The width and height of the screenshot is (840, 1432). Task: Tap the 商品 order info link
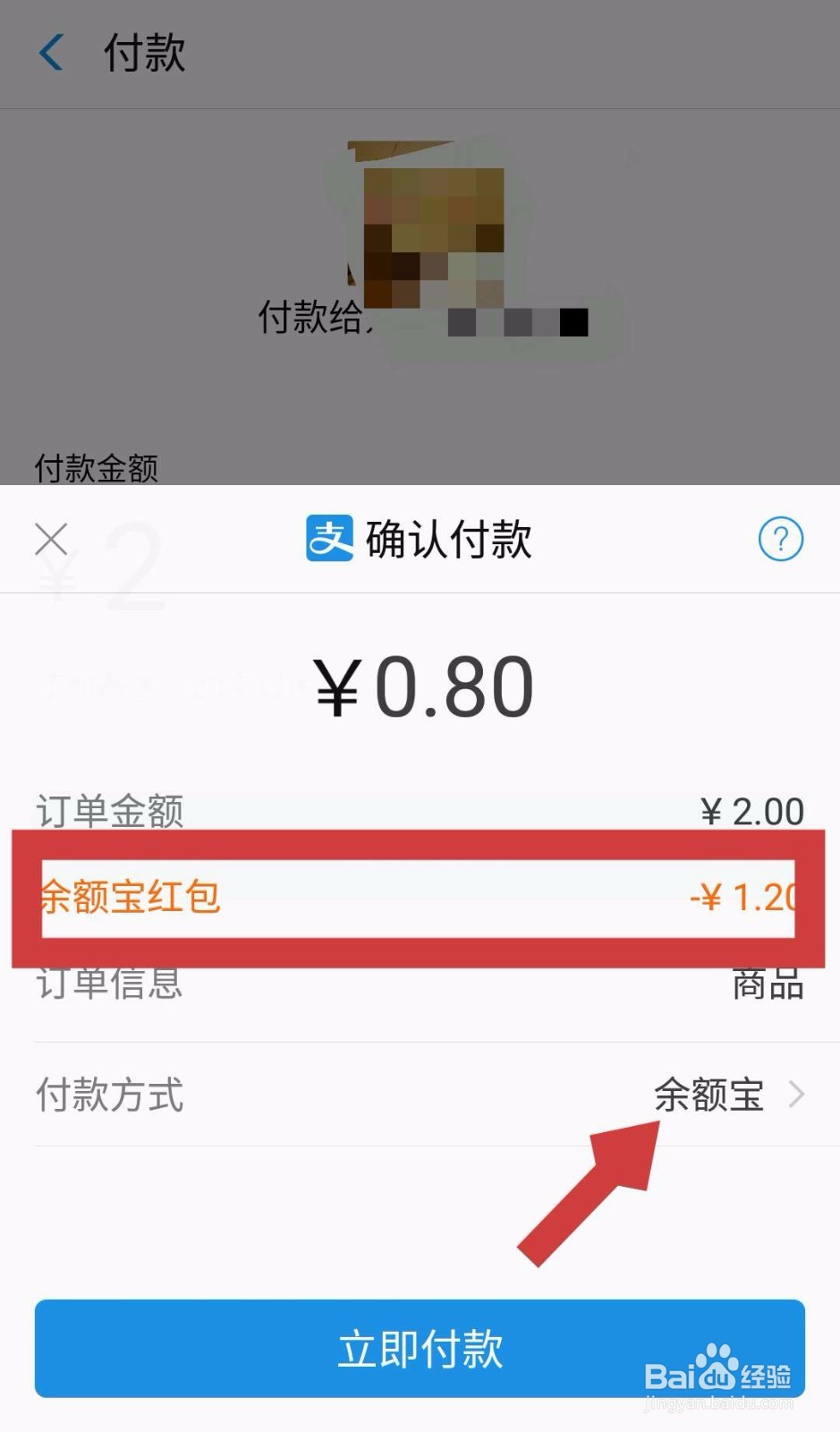coord(765,983)
